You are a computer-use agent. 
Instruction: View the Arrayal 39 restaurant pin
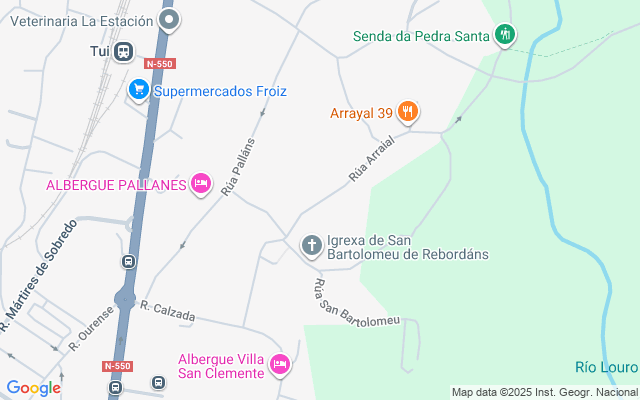[x=407, y=112]
